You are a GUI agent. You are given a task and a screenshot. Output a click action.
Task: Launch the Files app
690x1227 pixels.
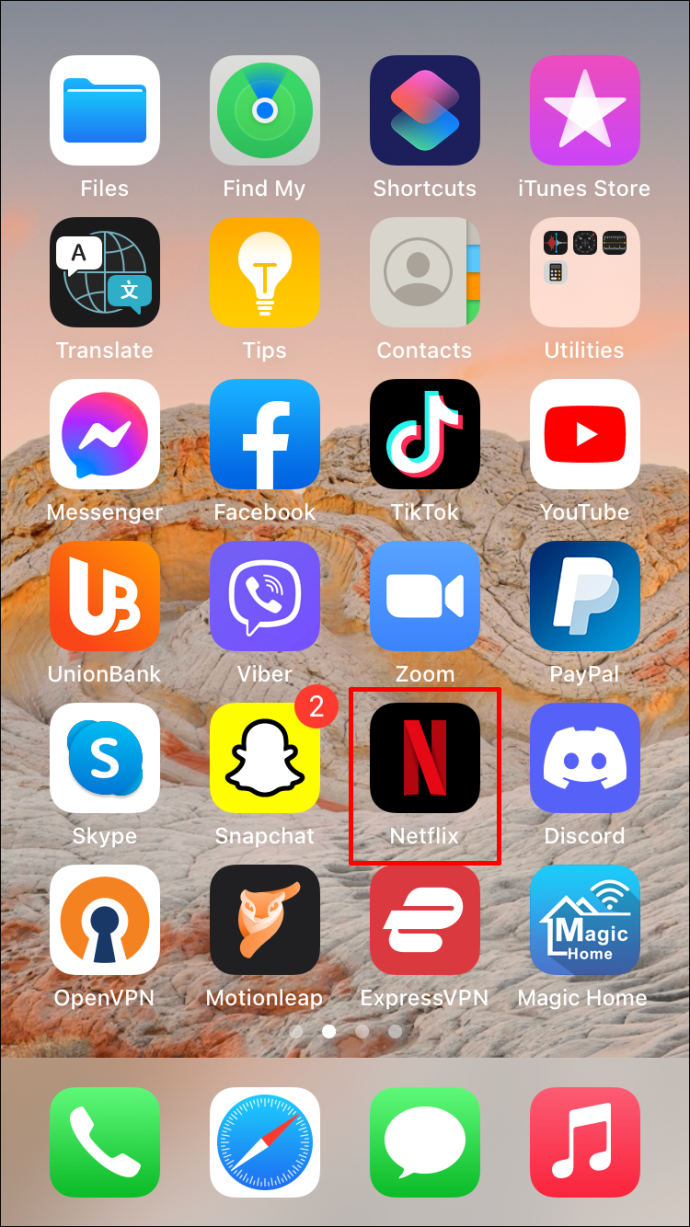click(105, 110)
